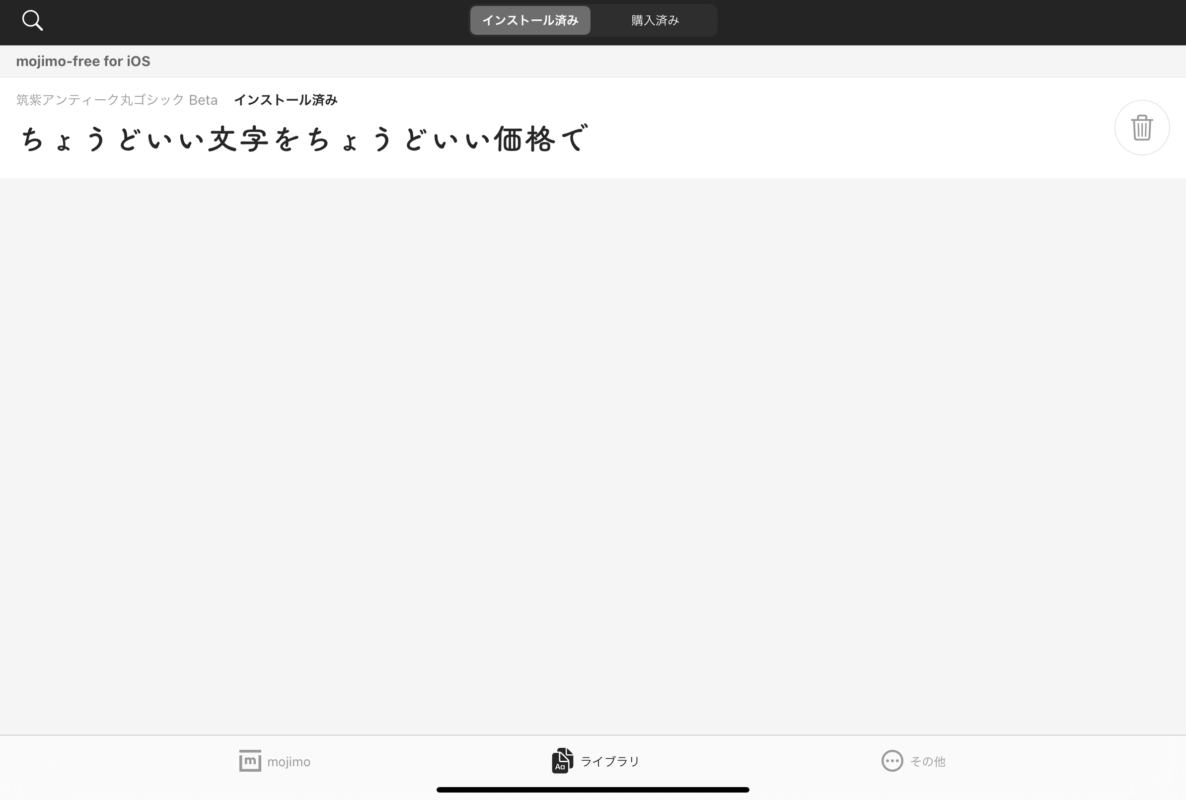Switch to the 購入済み segment
The width and height of the screenshot is (1186, 800).
(655, 20)
